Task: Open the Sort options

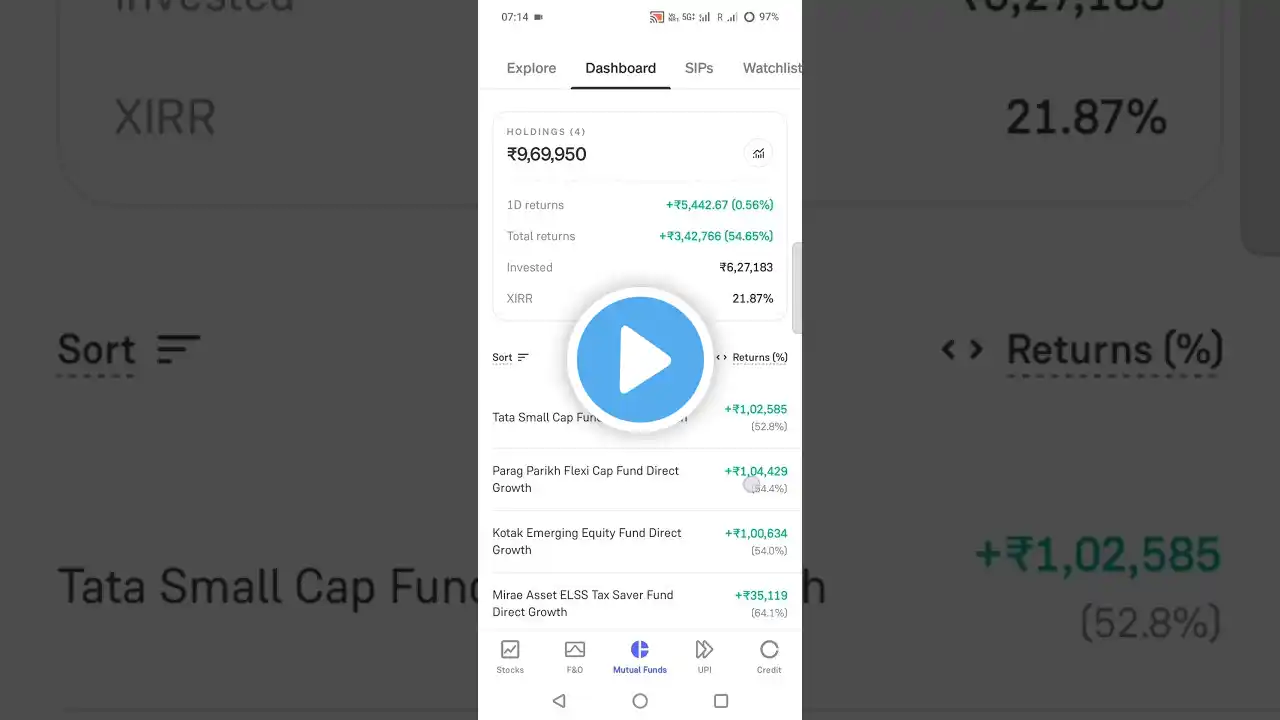Action: click(510, 357)
